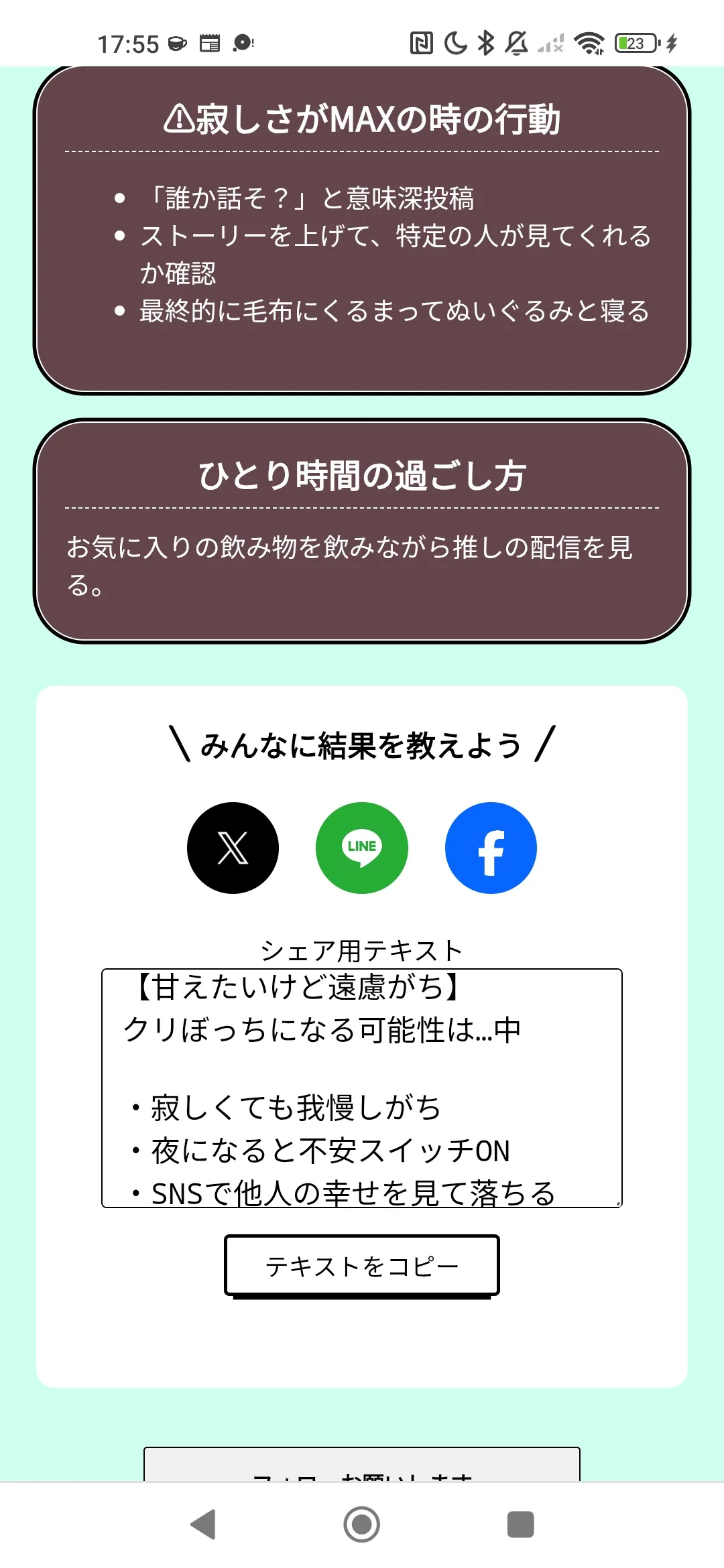This screenshot has height=1568, width=724.
Task: Open recent apps from the navigation bar
Action: pyautogui.click(x=520, y=1524)
